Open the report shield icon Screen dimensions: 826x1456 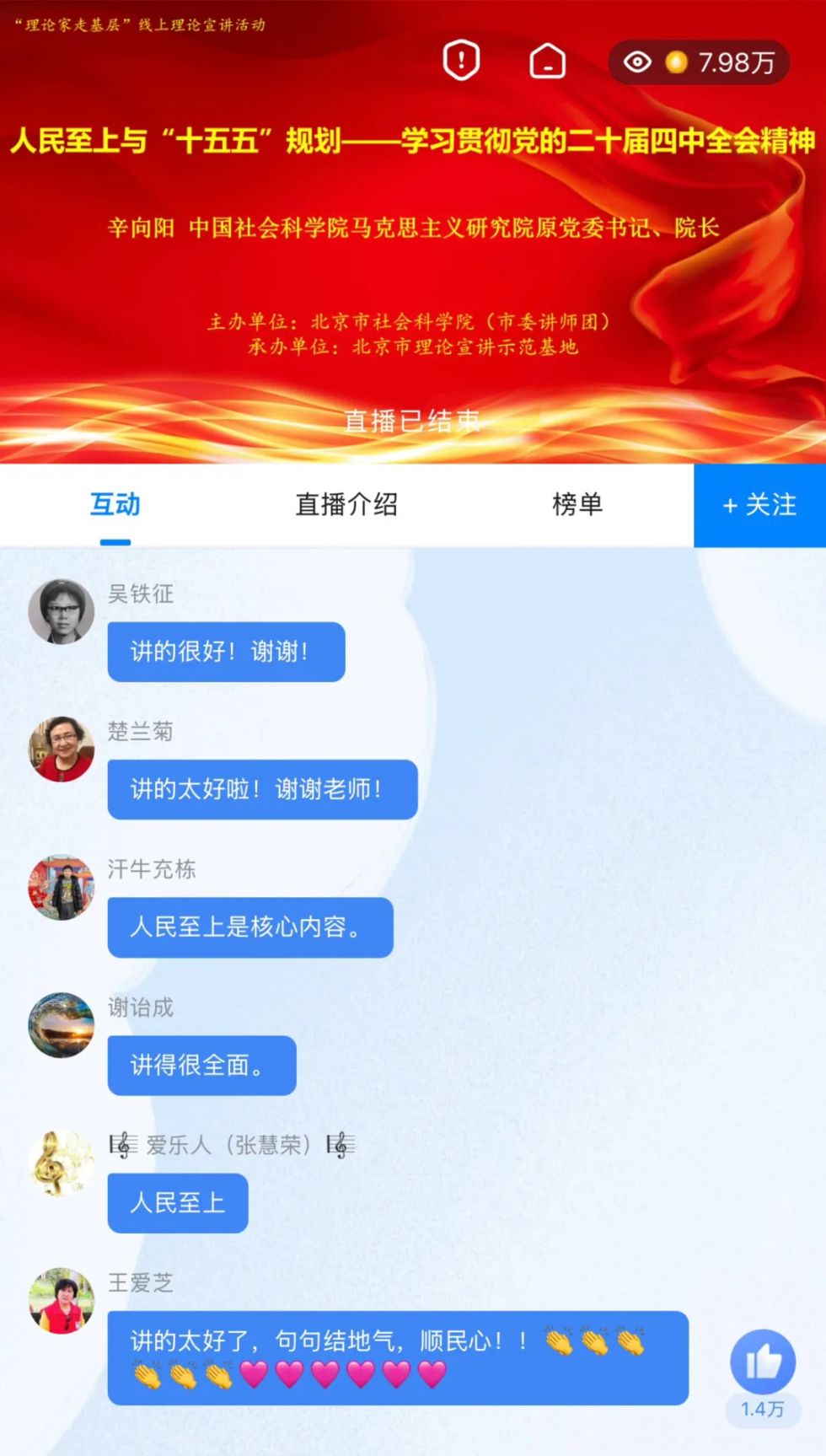tap(461, 61)
